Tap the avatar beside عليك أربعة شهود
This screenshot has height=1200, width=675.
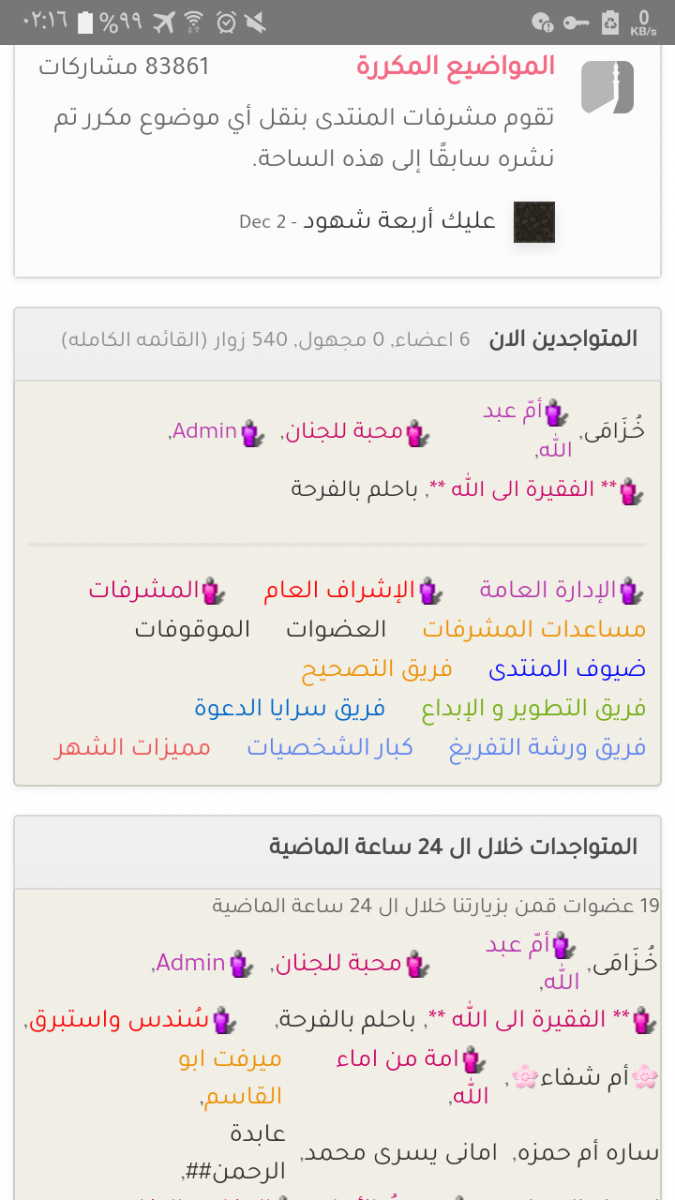pos(534,222)
